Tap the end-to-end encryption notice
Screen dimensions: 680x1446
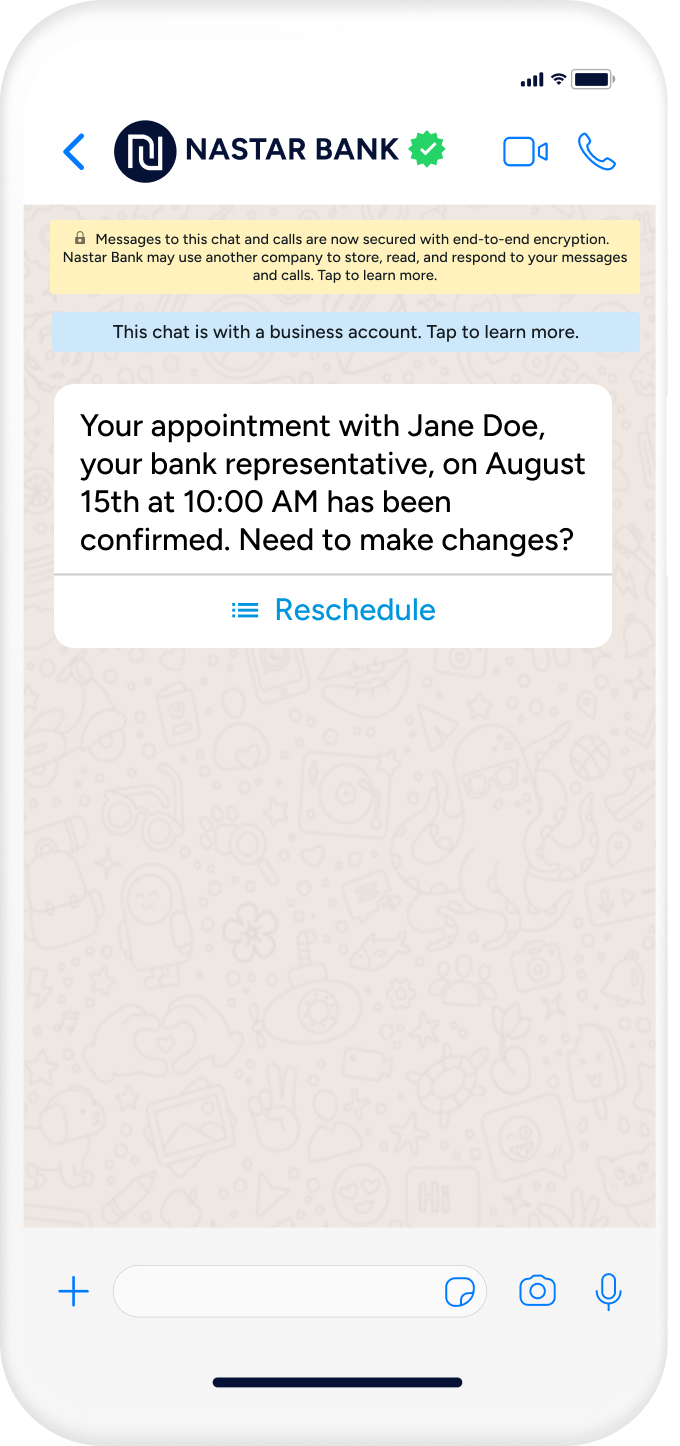coord(345,257)
